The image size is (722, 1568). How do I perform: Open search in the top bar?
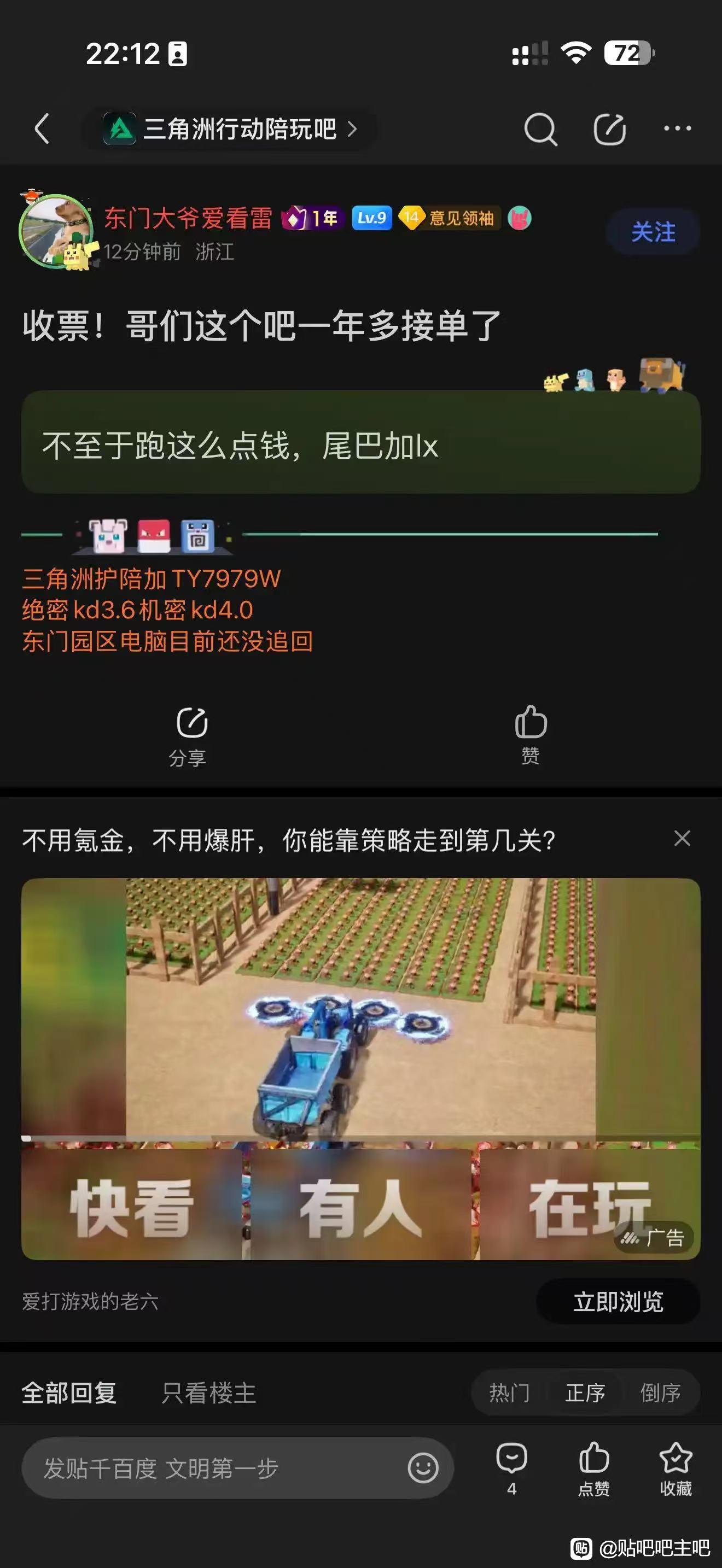coord(540,129)
